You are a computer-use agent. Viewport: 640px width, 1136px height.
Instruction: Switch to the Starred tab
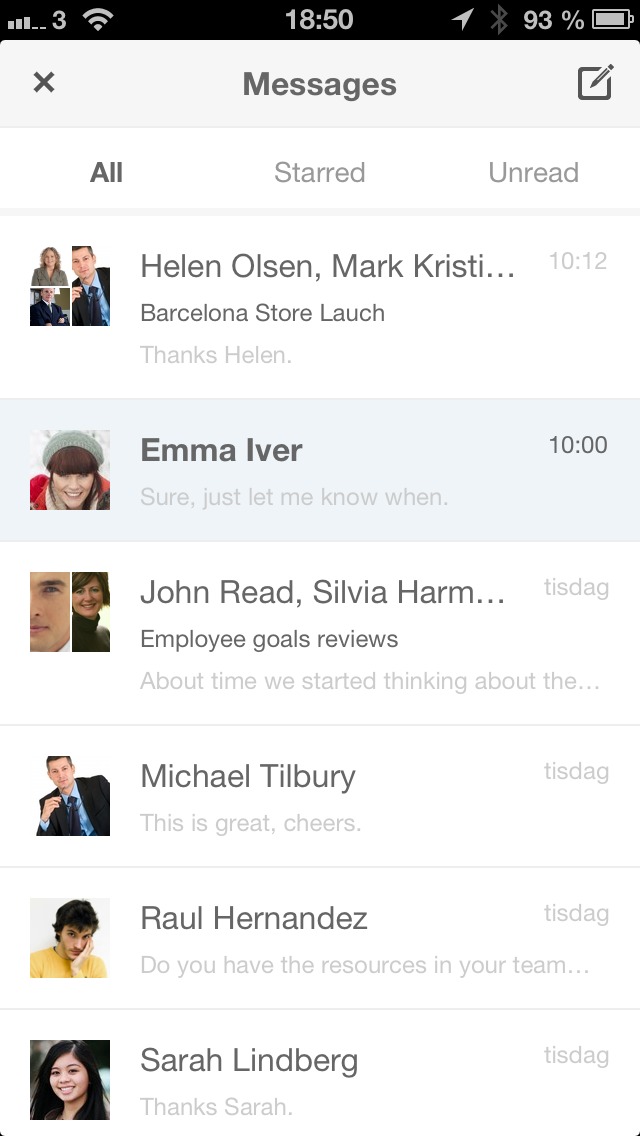click(x=320, y=172)
